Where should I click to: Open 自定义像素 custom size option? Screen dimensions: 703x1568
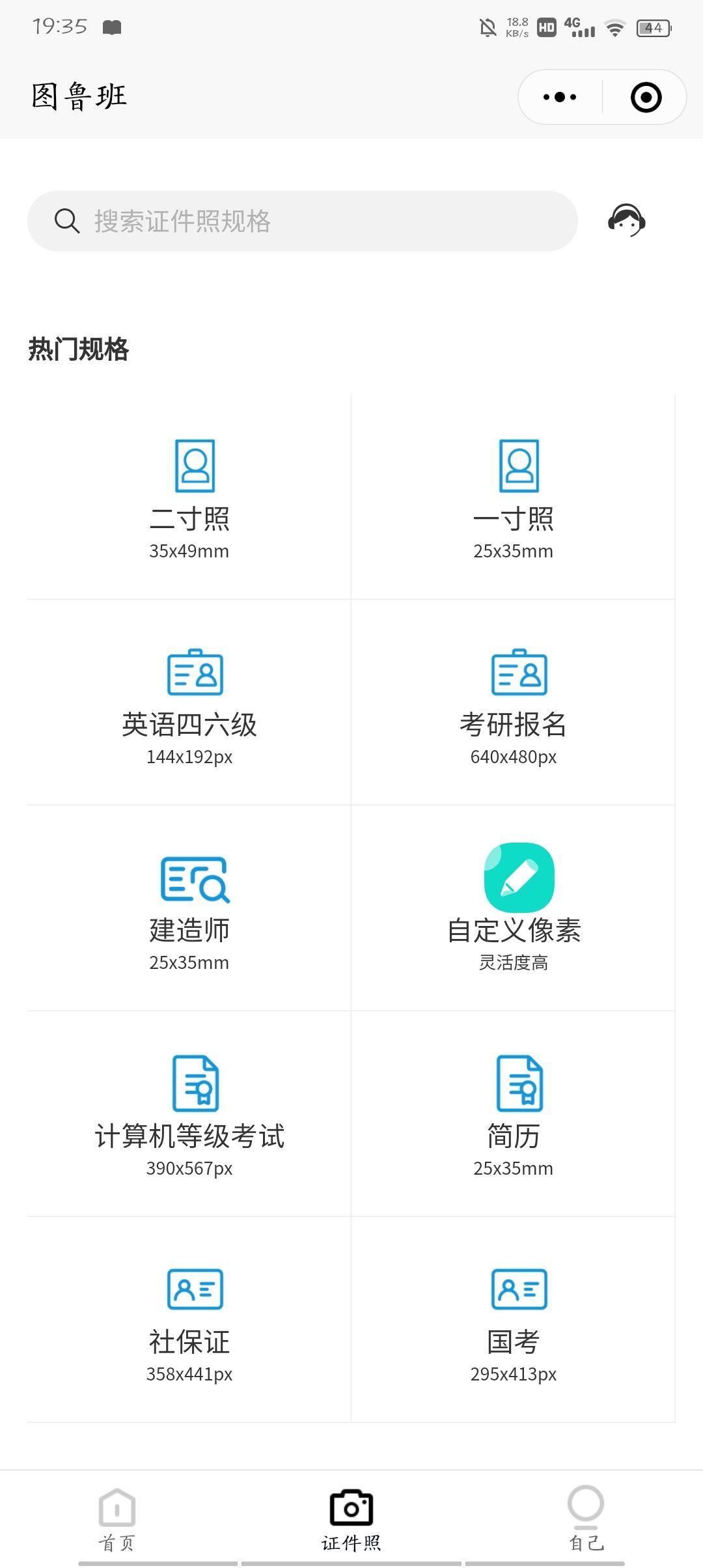click(514, 909)
